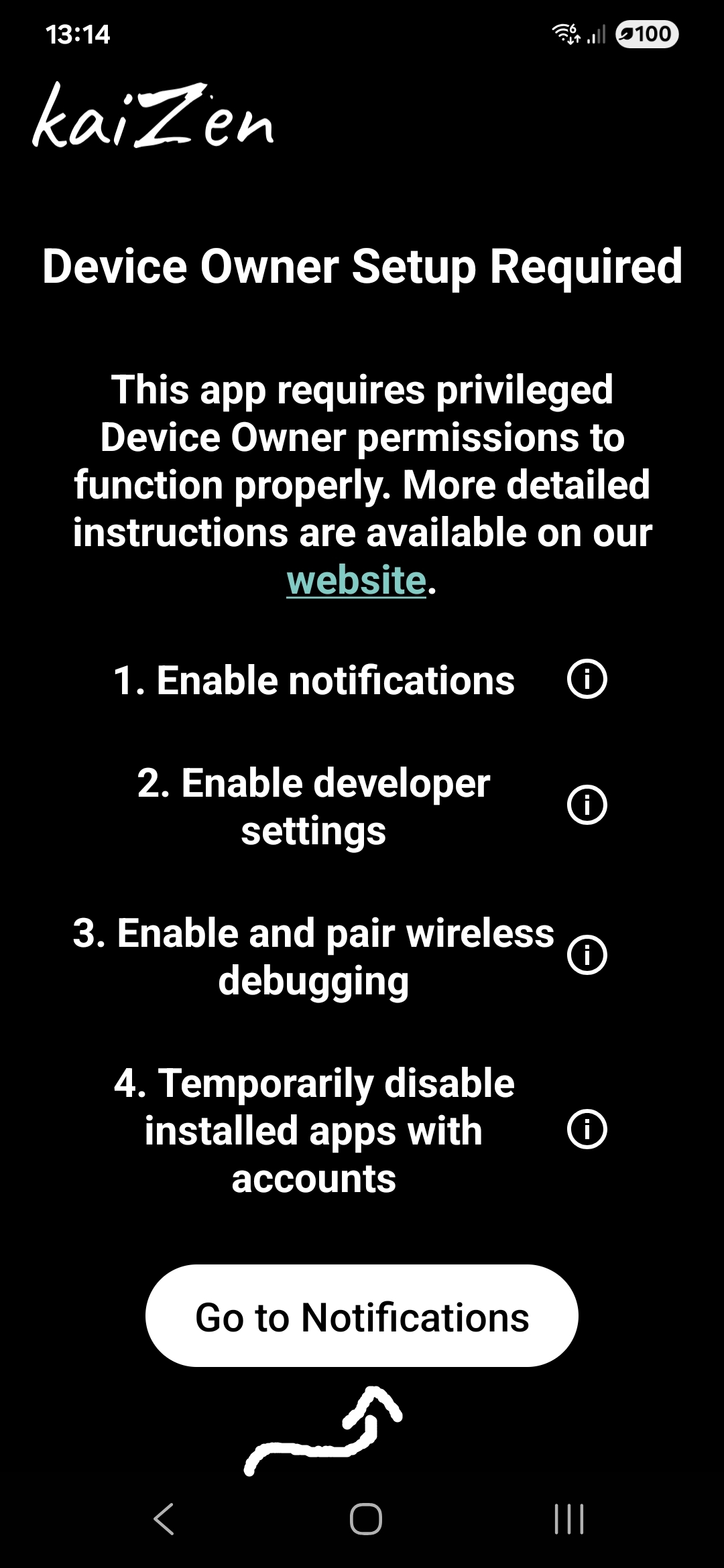Open info for wireless debugging step

click(x=587, y=956)
